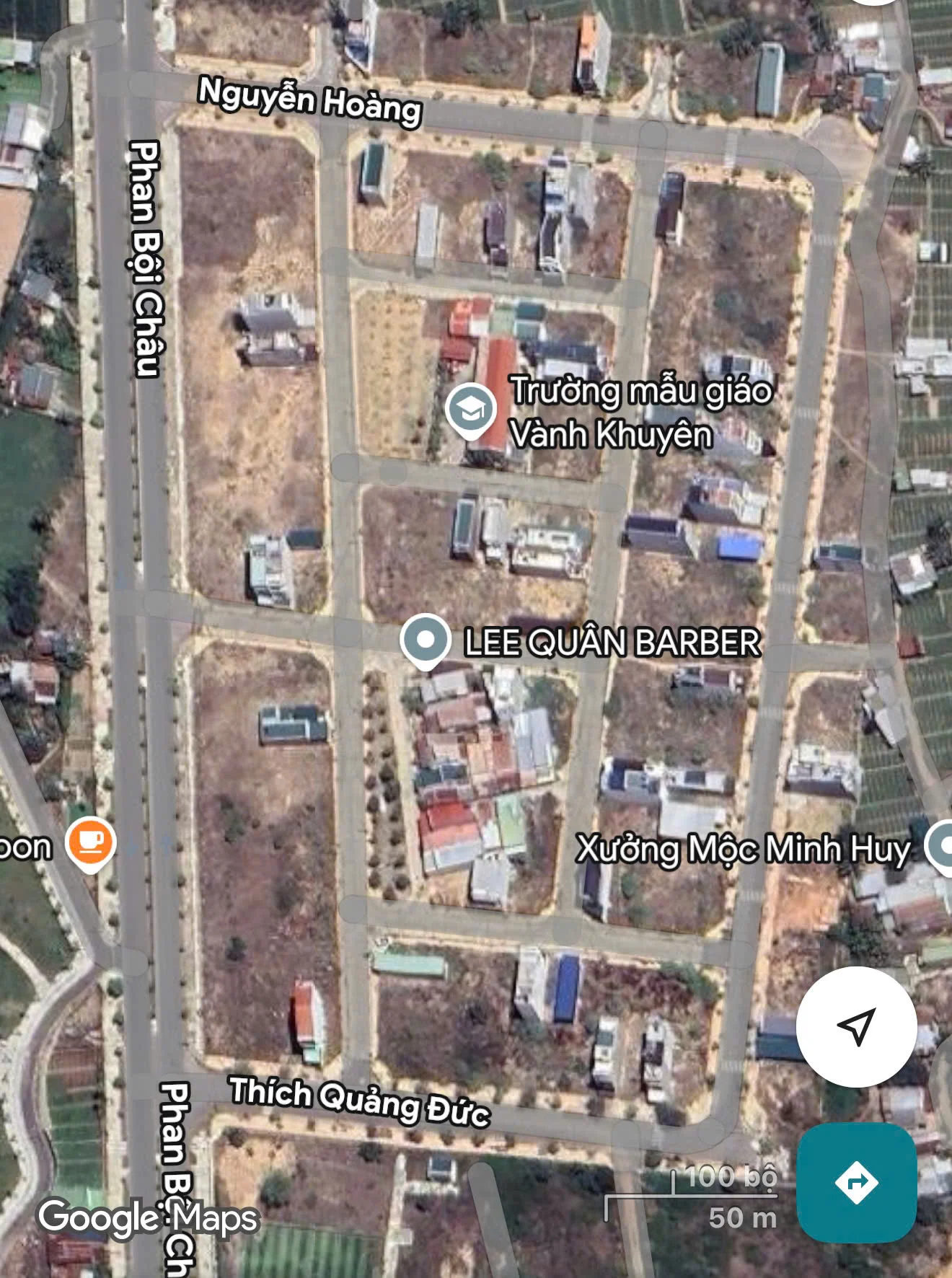Open the Trường mẫu giáo Vành Khuyên pin
952x1278 pixels.
[x=470, y=410]
